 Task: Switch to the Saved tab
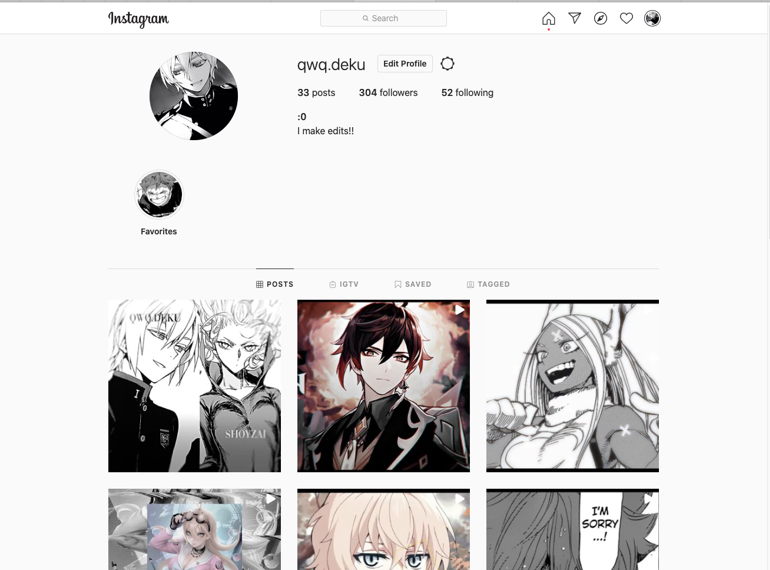(412, 284)
